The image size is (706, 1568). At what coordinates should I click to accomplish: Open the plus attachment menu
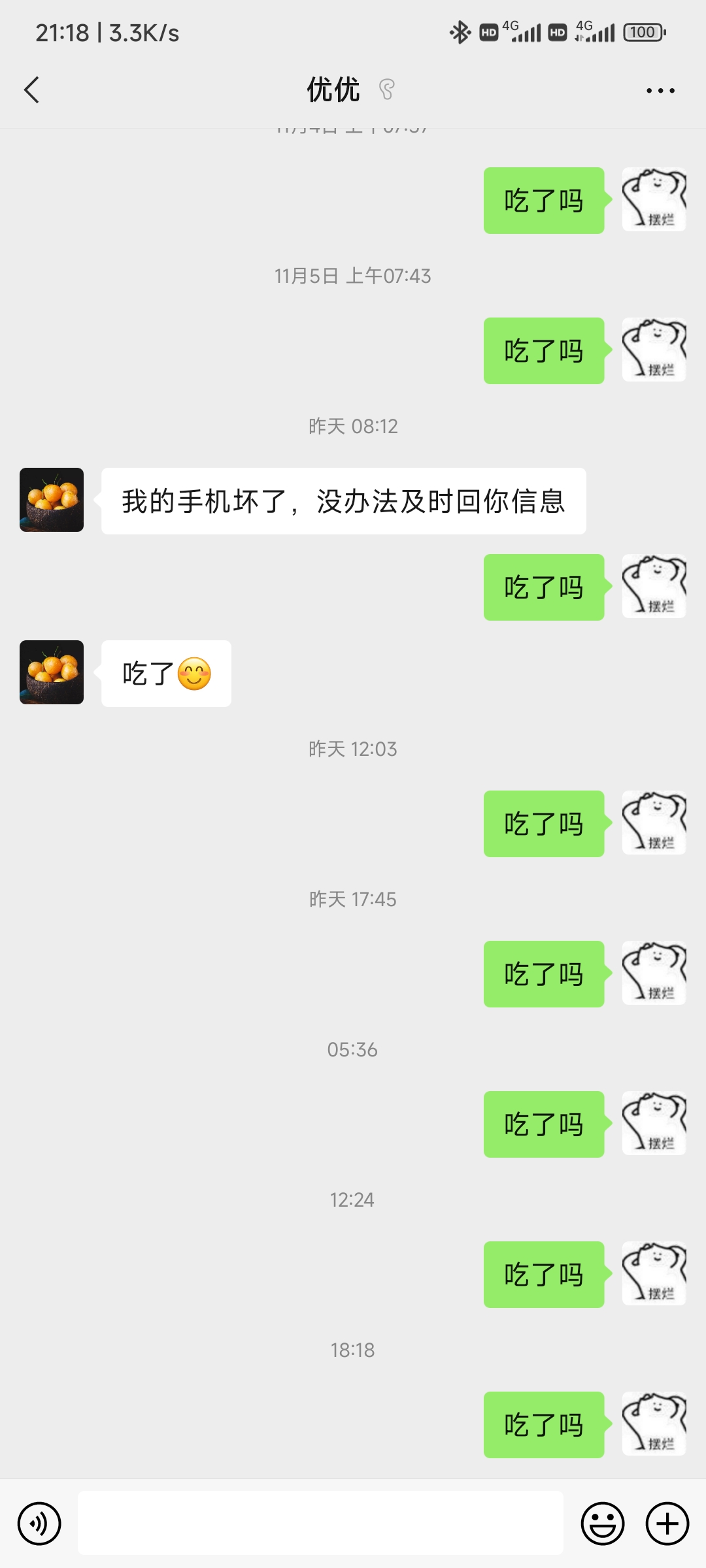667,1524
